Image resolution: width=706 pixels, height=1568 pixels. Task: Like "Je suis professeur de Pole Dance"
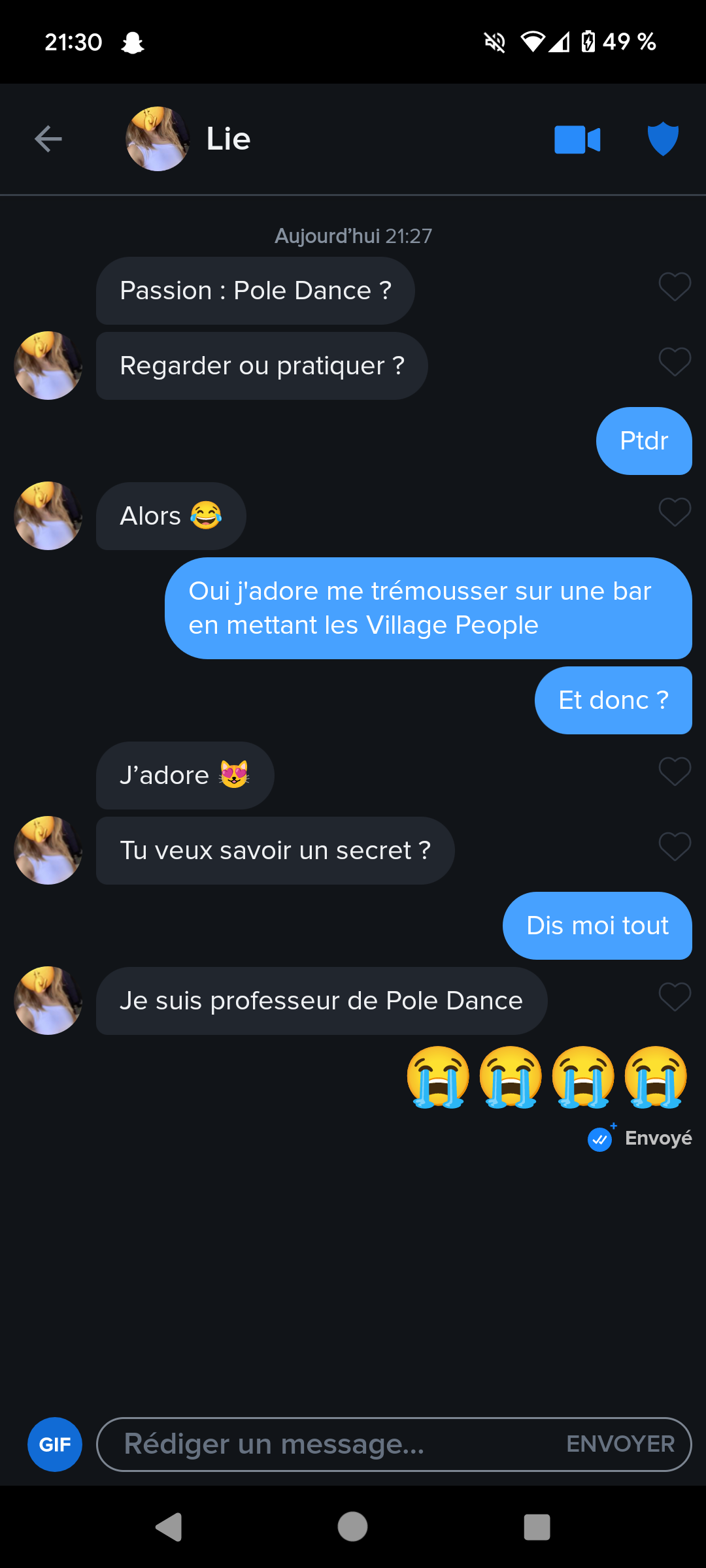coord(675,997)
